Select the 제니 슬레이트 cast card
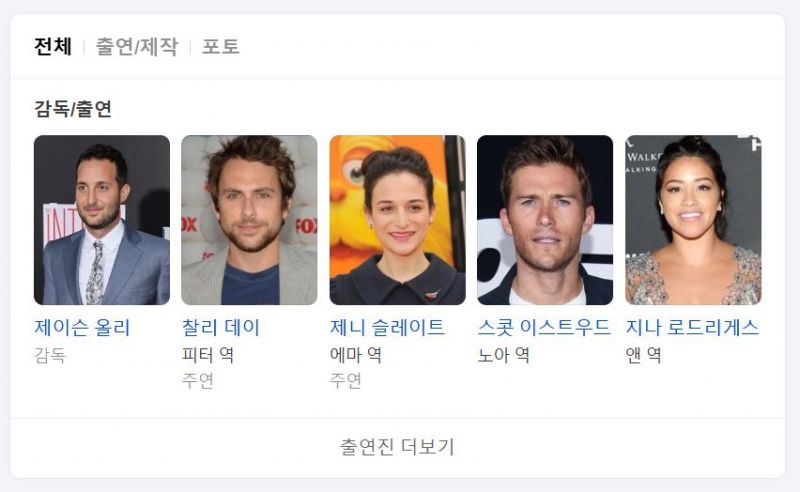Viewport: 800px width, 492px height. tap(397, 222)
